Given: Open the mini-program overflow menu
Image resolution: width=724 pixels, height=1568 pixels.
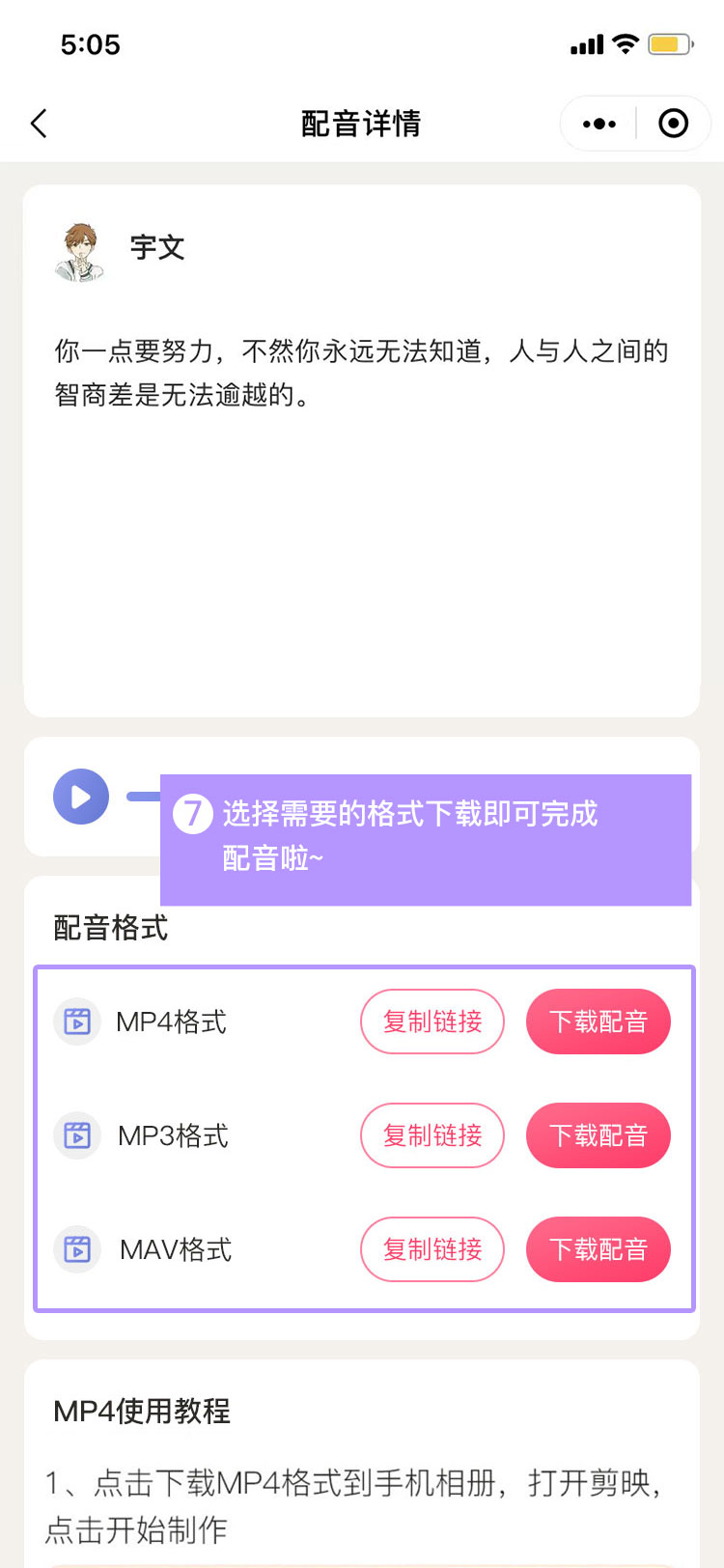Looking at the screenshot, I should pyautogui.click(x=599, y=124).
